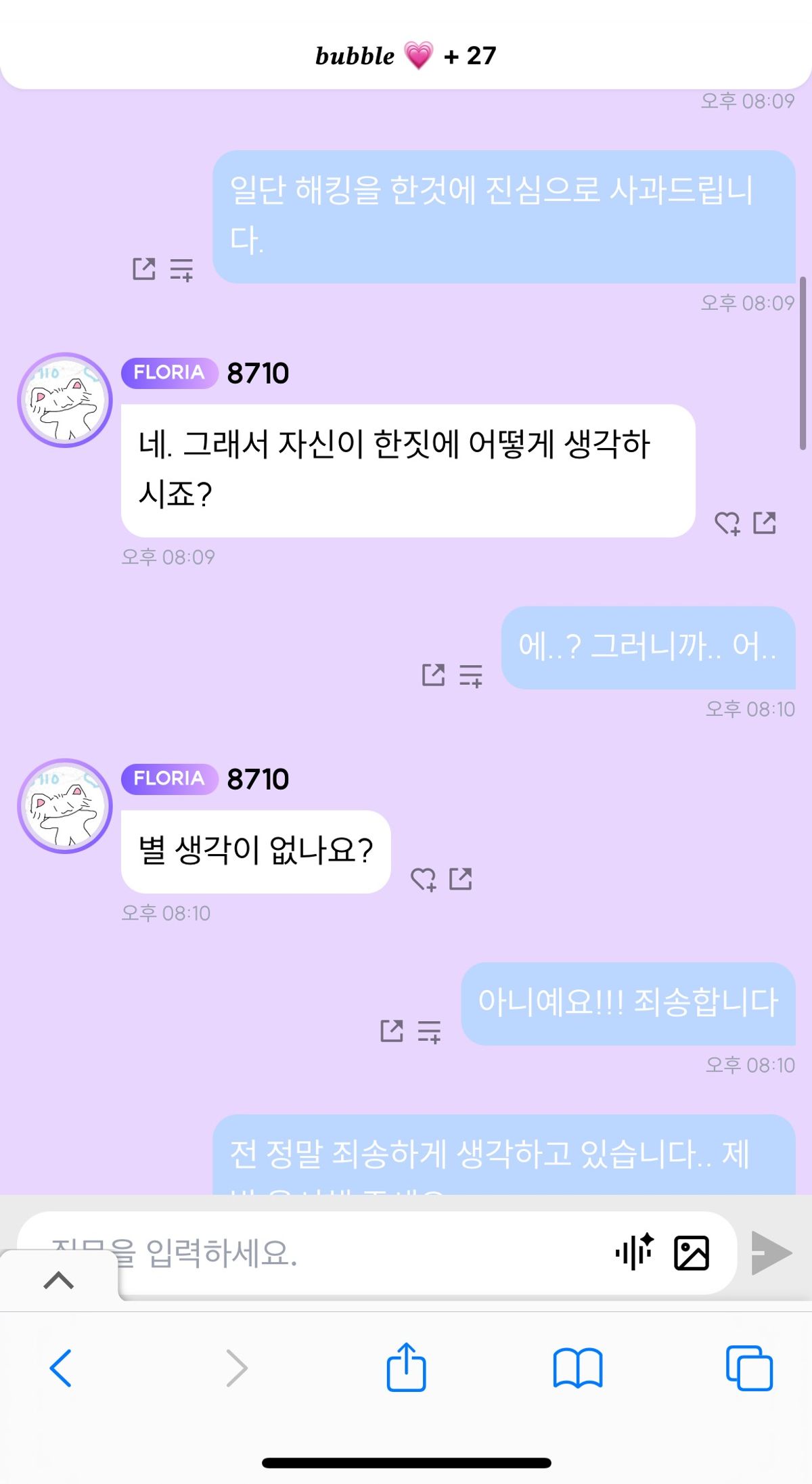Screen dimensions: 812x1484
Task: Share the reply ending in '어떻게 생각하시죠?'
Action: (x=765, y=522)
